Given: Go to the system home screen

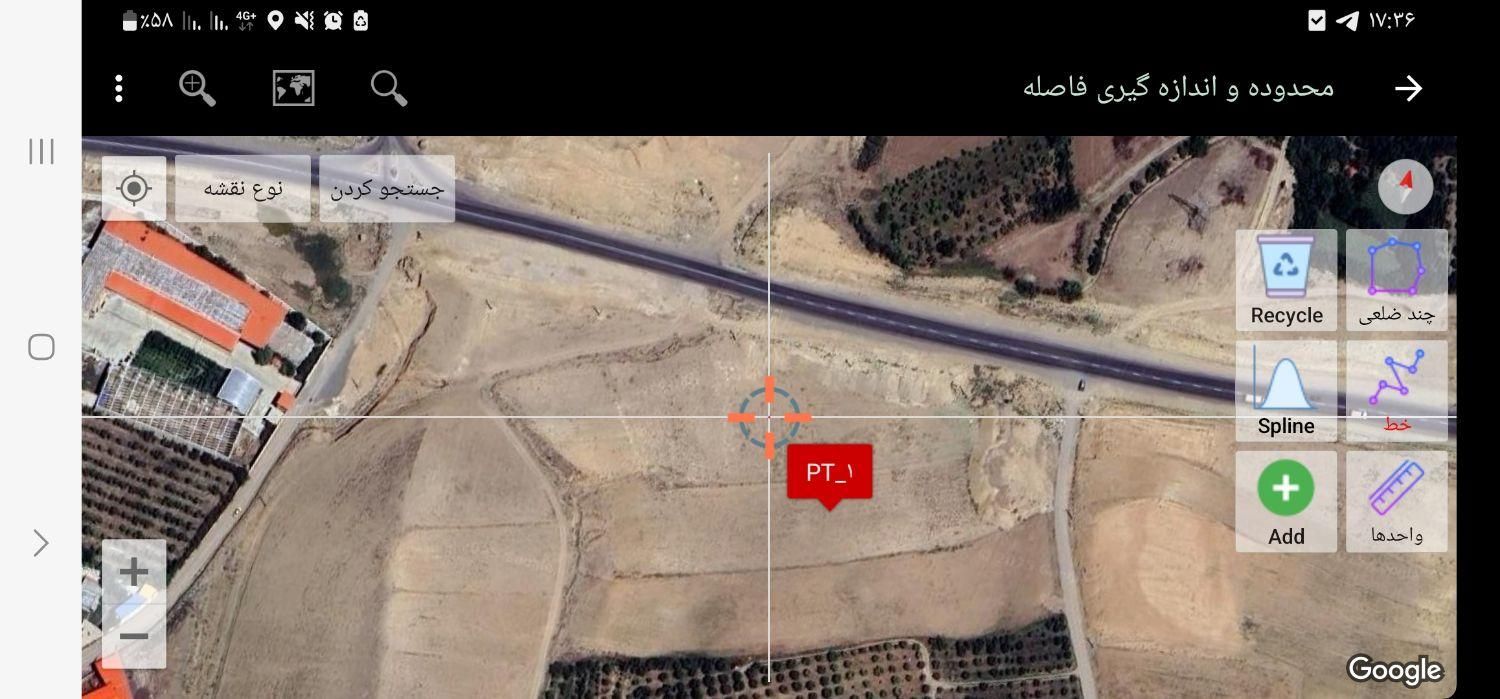Looking at the screenshot, I should 41,347.
